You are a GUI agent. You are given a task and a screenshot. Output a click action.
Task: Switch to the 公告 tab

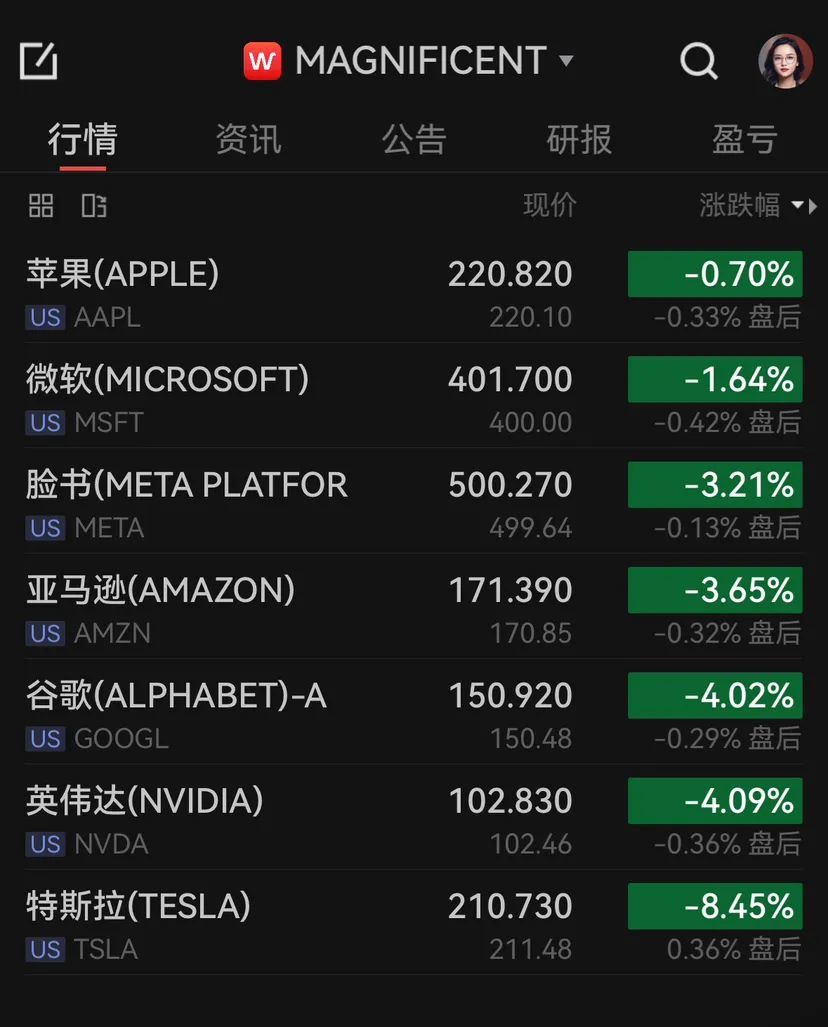[x=414, y=139]
